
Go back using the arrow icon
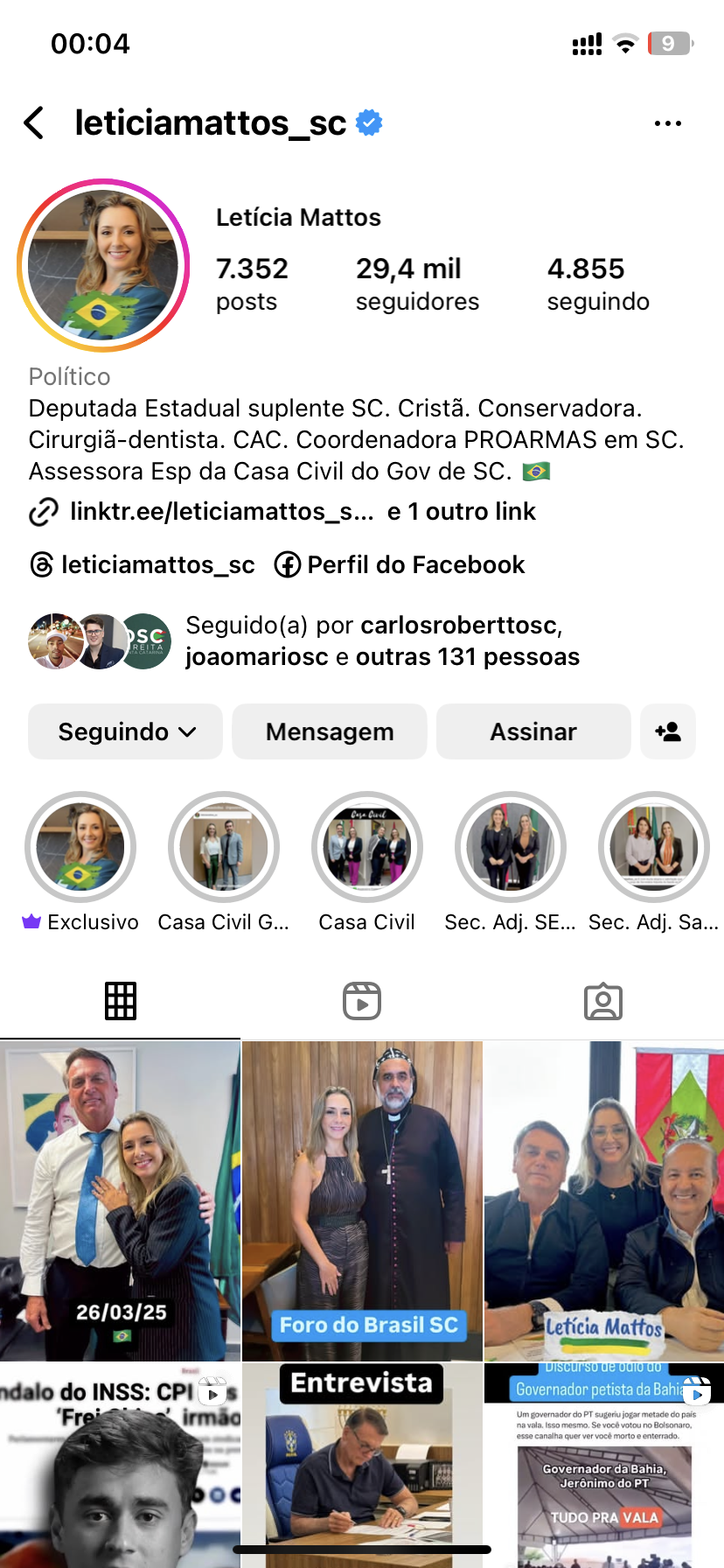[x=35, y=123]
